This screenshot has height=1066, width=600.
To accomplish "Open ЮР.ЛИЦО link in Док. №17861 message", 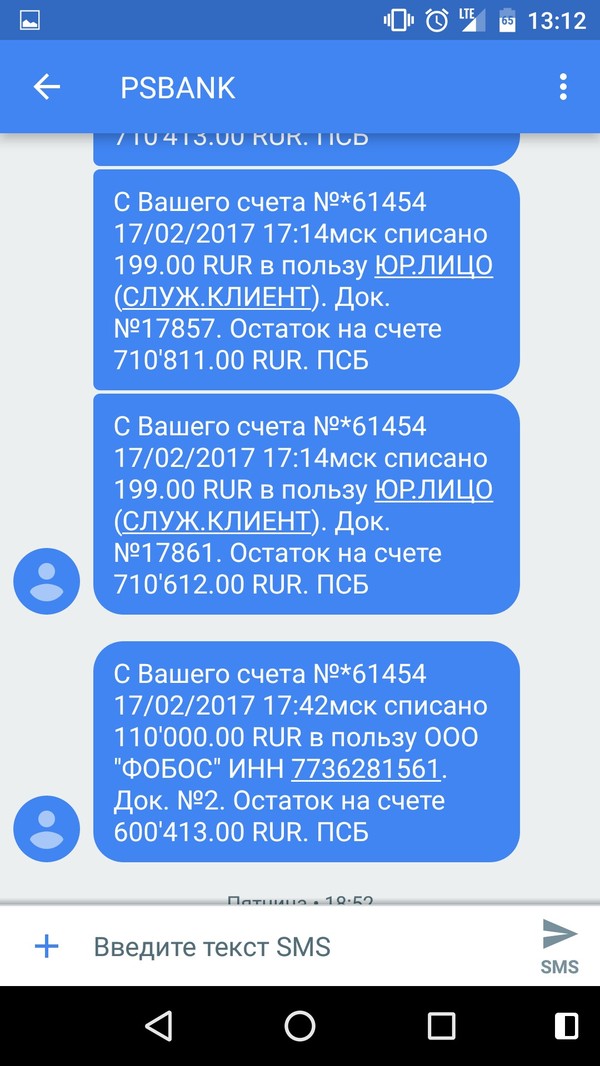I will [433, 490].
